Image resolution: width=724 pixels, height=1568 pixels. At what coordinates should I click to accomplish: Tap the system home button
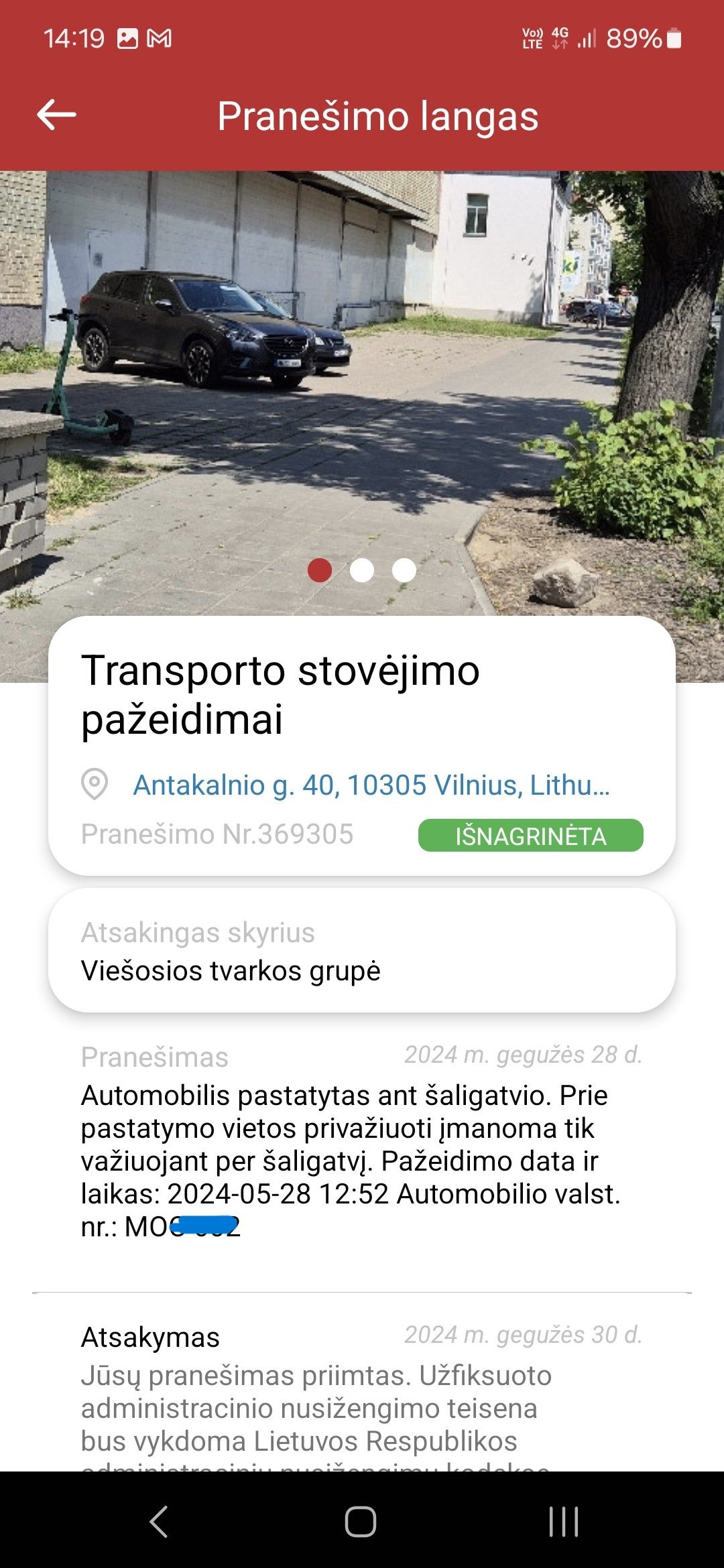(361, 1521)
